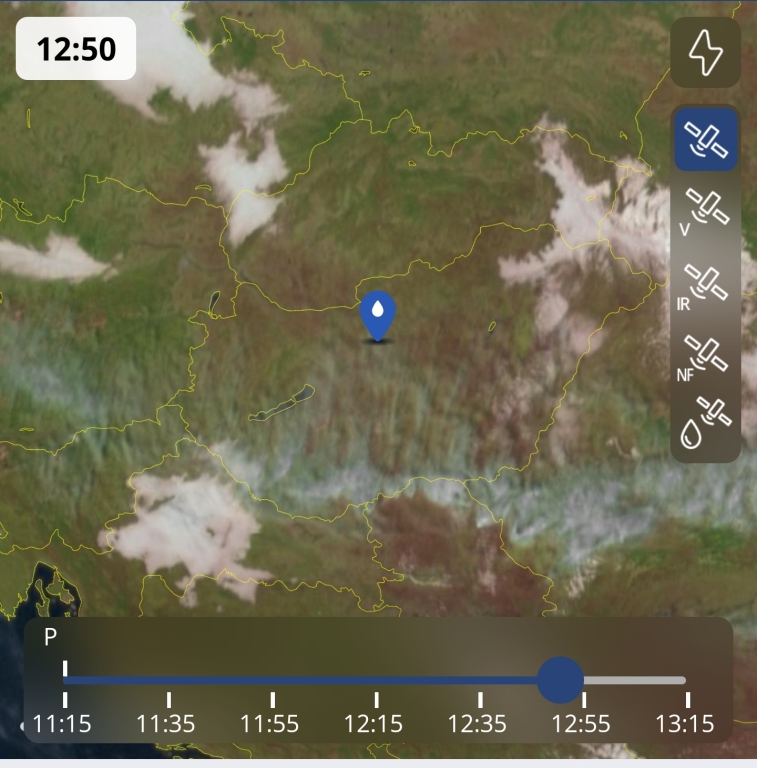Jump the timeline to 11:35
Image resolution: width=757 pixels, height=768 pixels.
pyautogui.click(x=168, y=681)
